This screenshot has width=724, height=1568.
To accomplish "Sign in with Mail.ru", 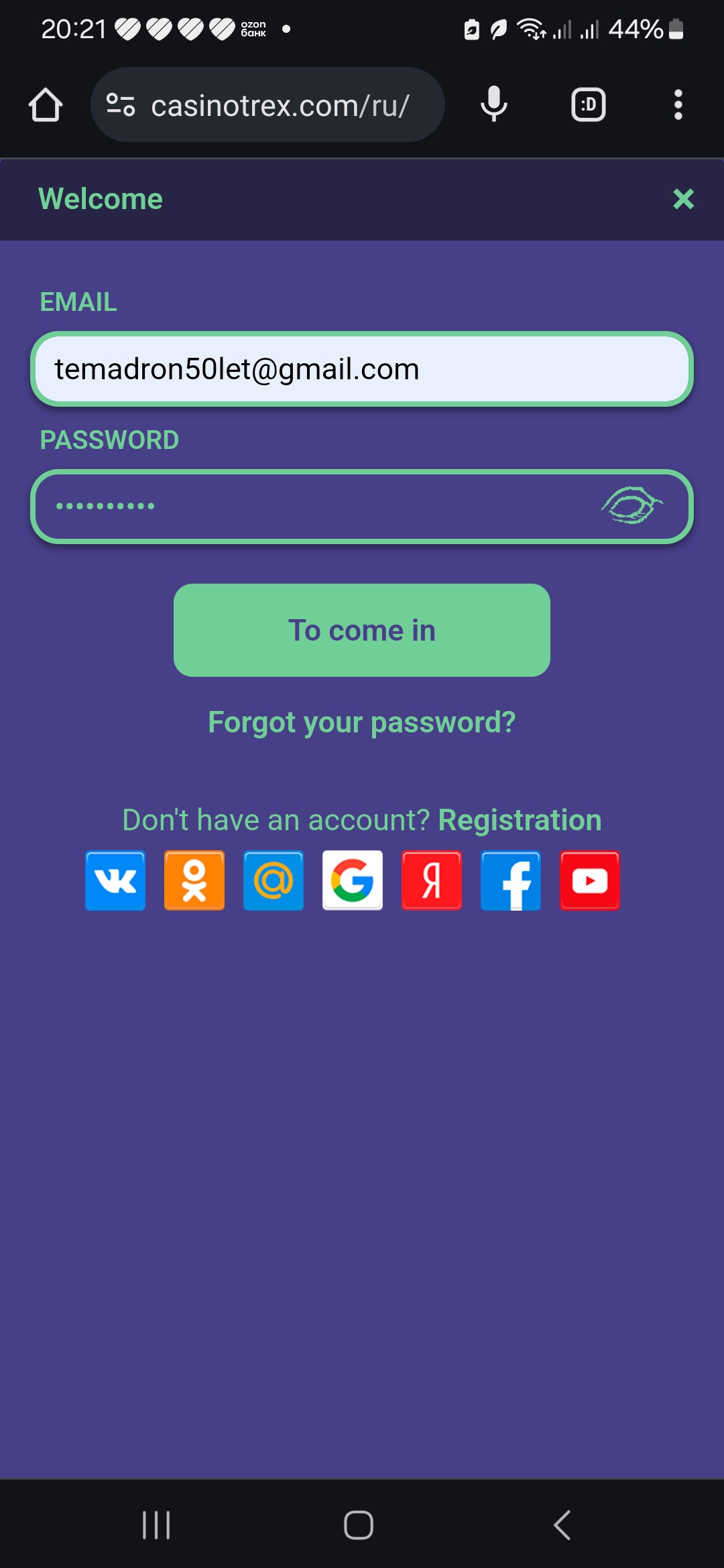I will click(274, 880).
